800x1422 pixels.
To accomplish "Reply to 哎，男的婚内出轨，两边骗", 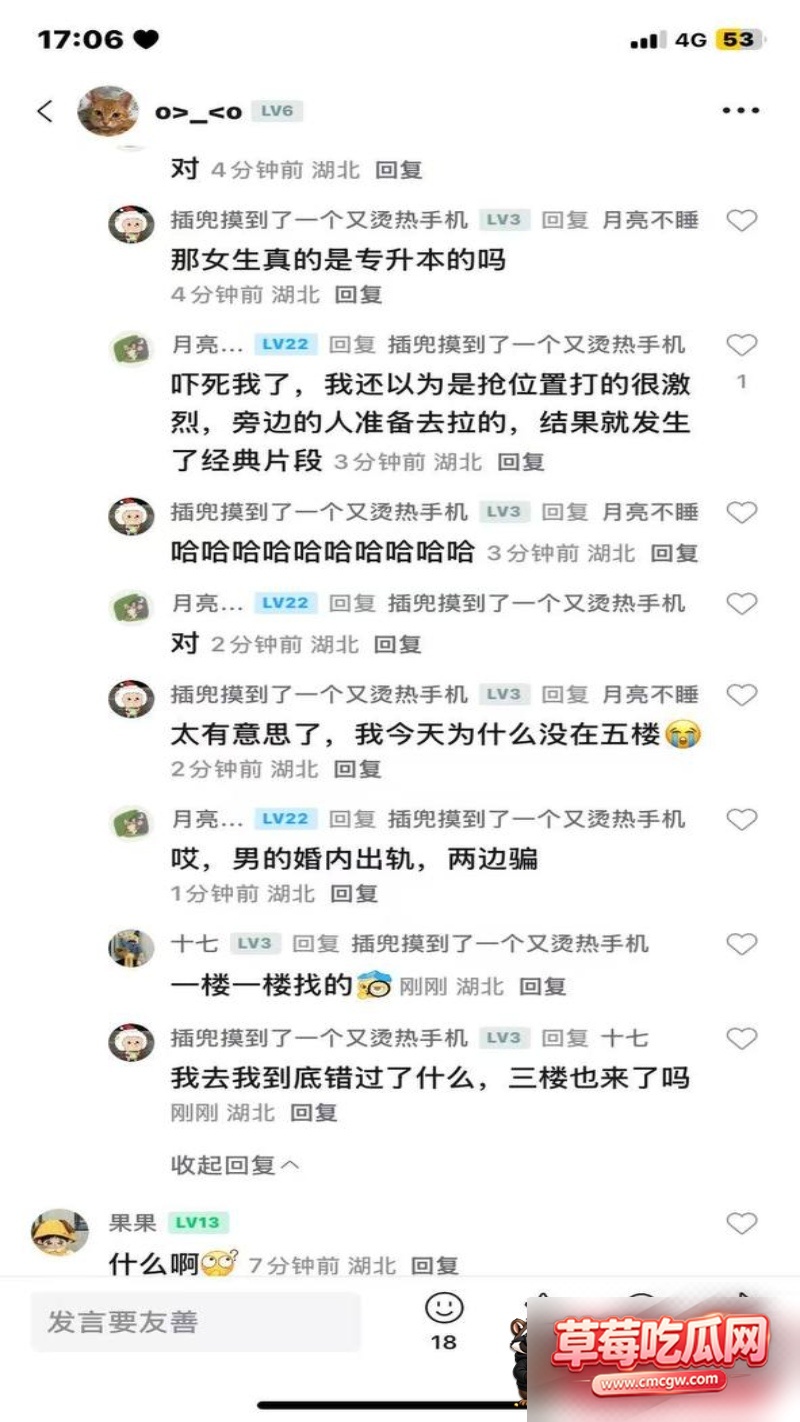I will click(355, 893).
